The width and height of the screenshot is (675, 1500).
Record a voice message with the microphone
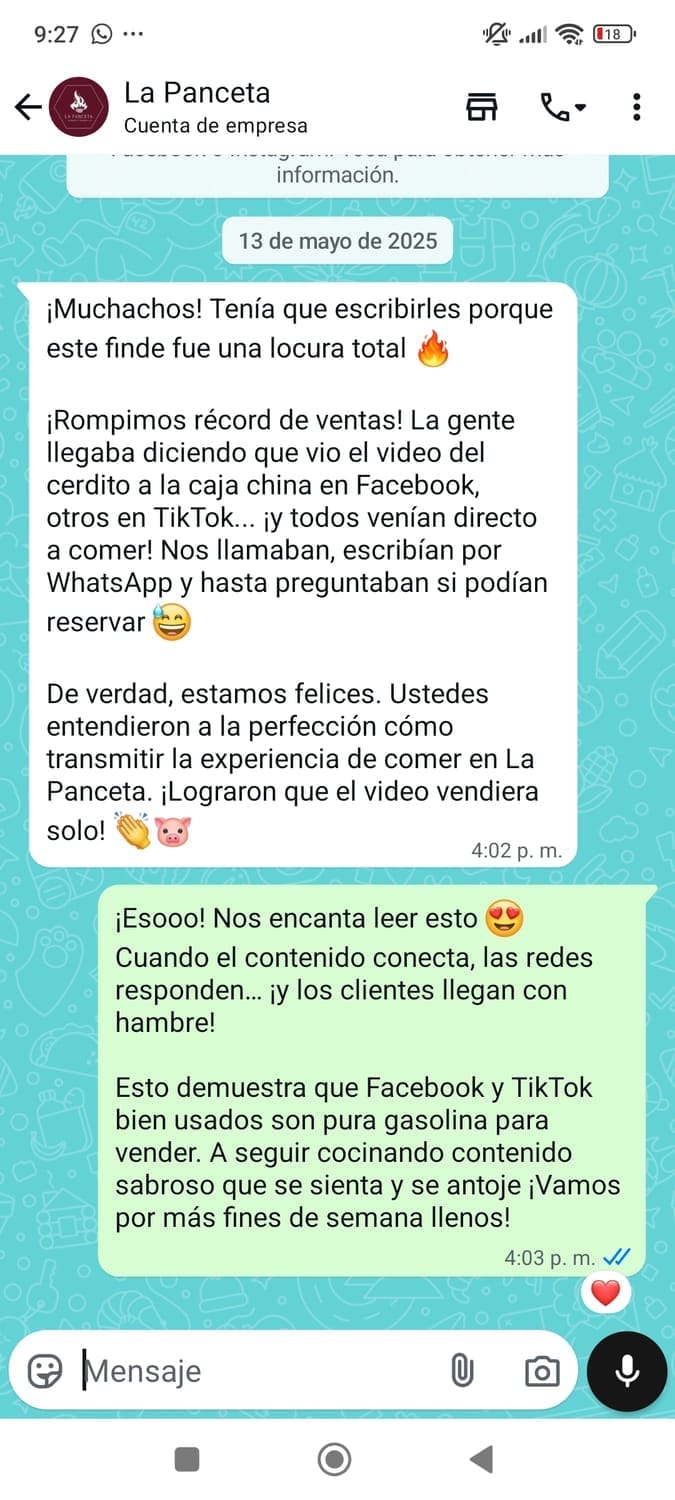[627, 1371]
